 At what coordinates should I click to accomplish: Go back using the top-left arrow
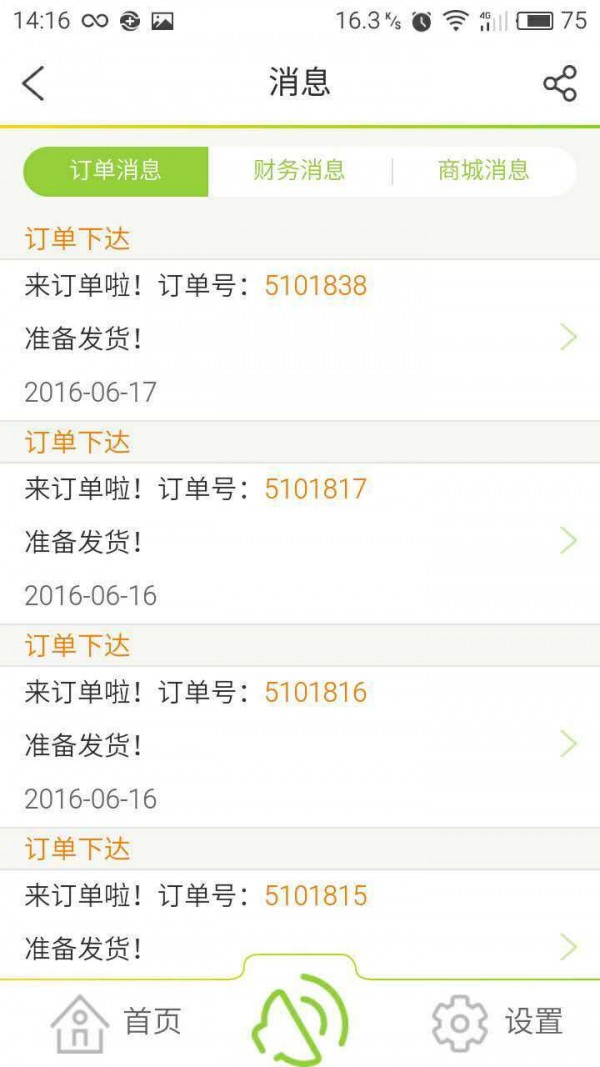(x=34, y=83)
